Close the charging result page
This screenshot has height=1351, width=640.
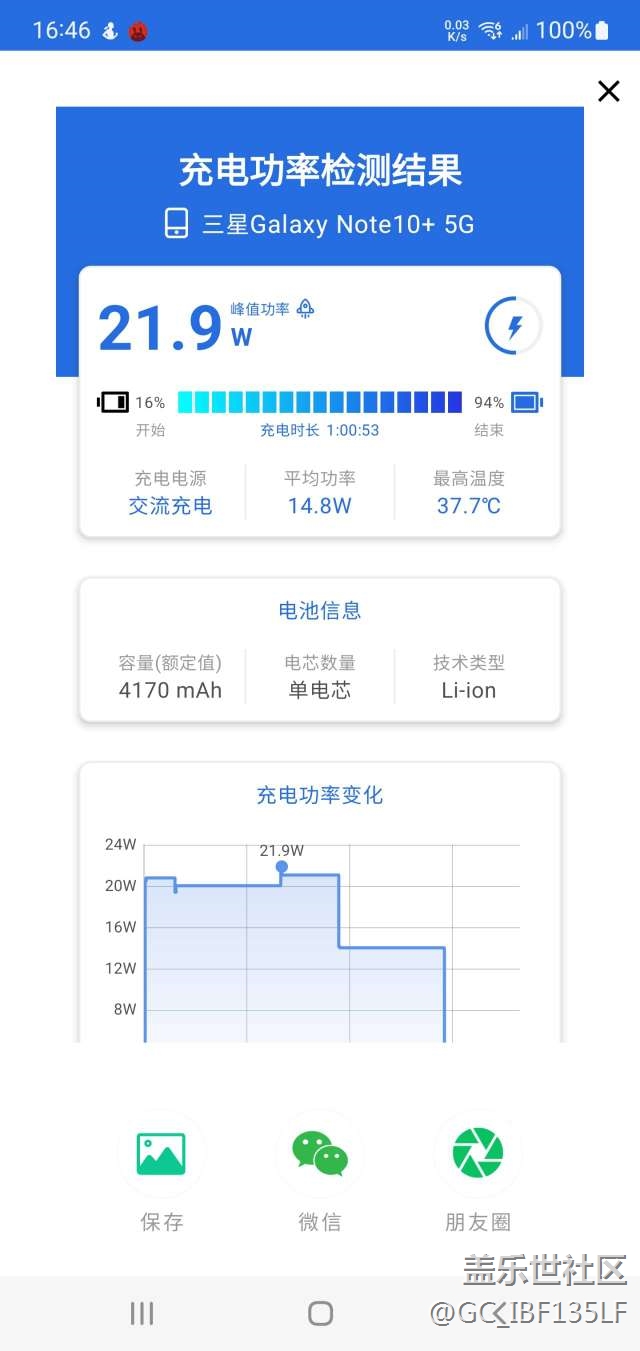[608, 92]
